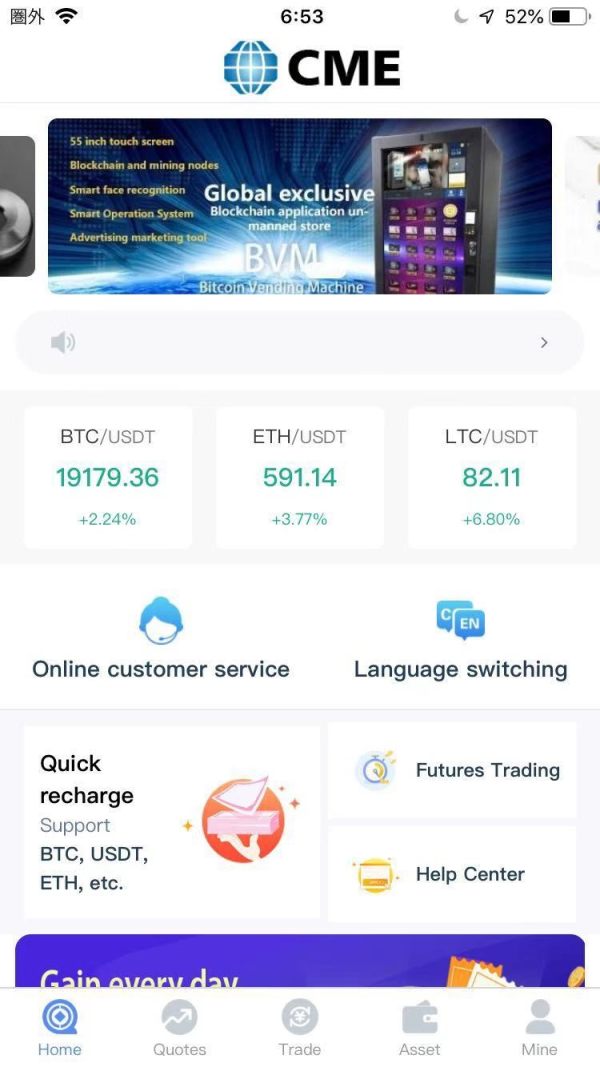
Task: Open the Quick recharge card
Action: [171, 822]
